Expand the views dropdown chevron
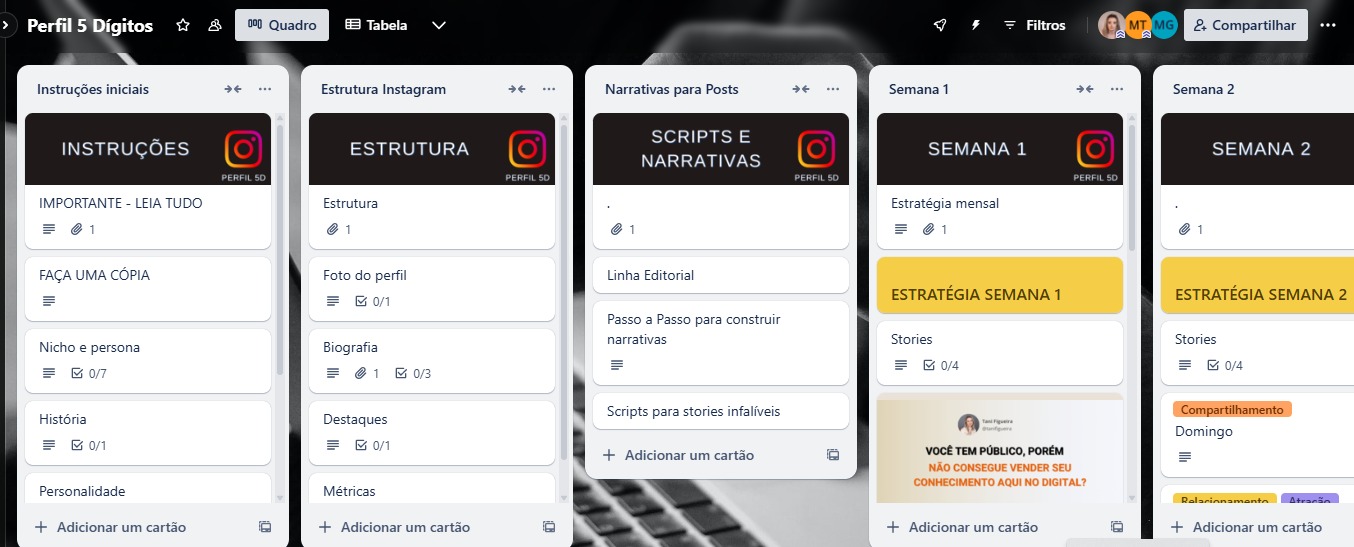The height and width of the screenshot is (547, 1354). 438,25
